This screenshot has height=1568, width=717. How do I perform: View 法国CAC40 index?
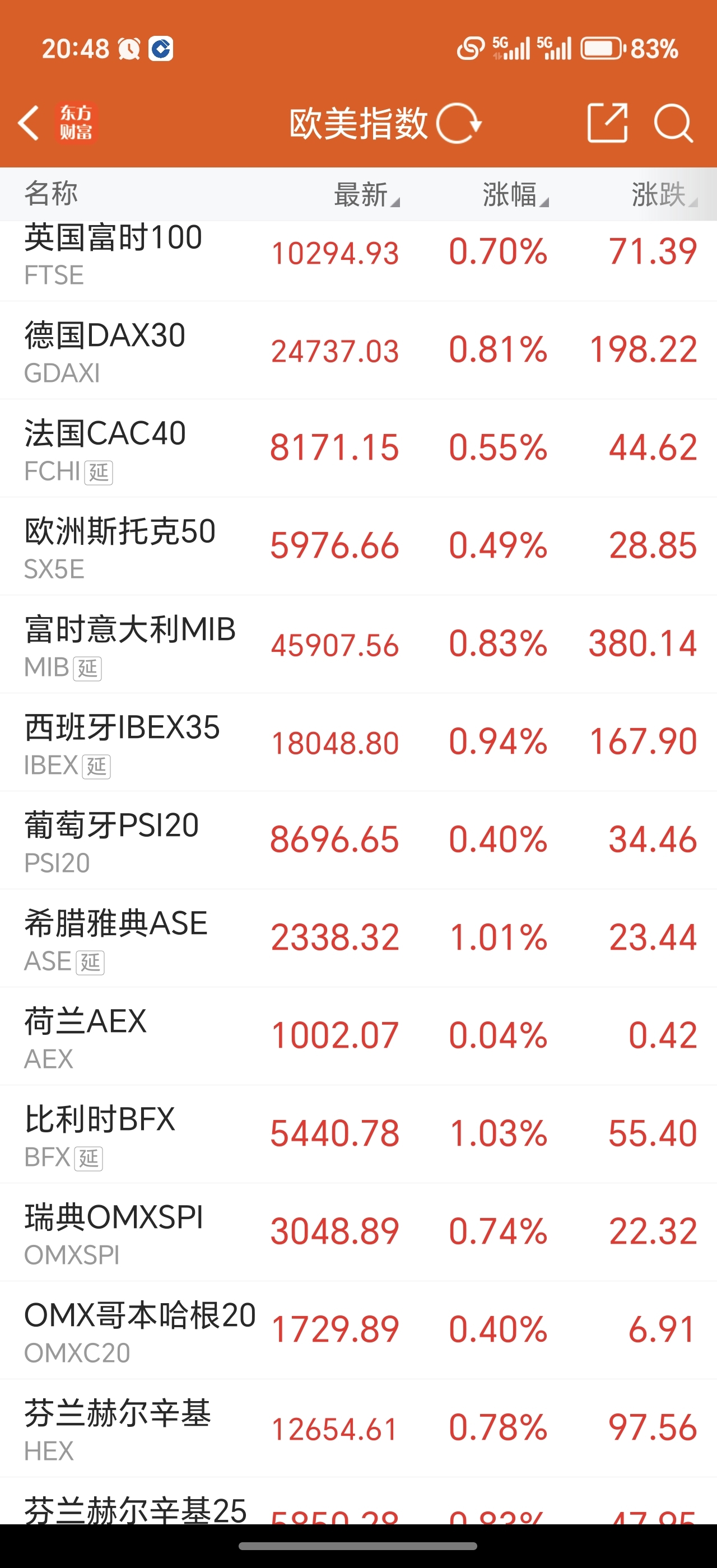pos(358,449)
